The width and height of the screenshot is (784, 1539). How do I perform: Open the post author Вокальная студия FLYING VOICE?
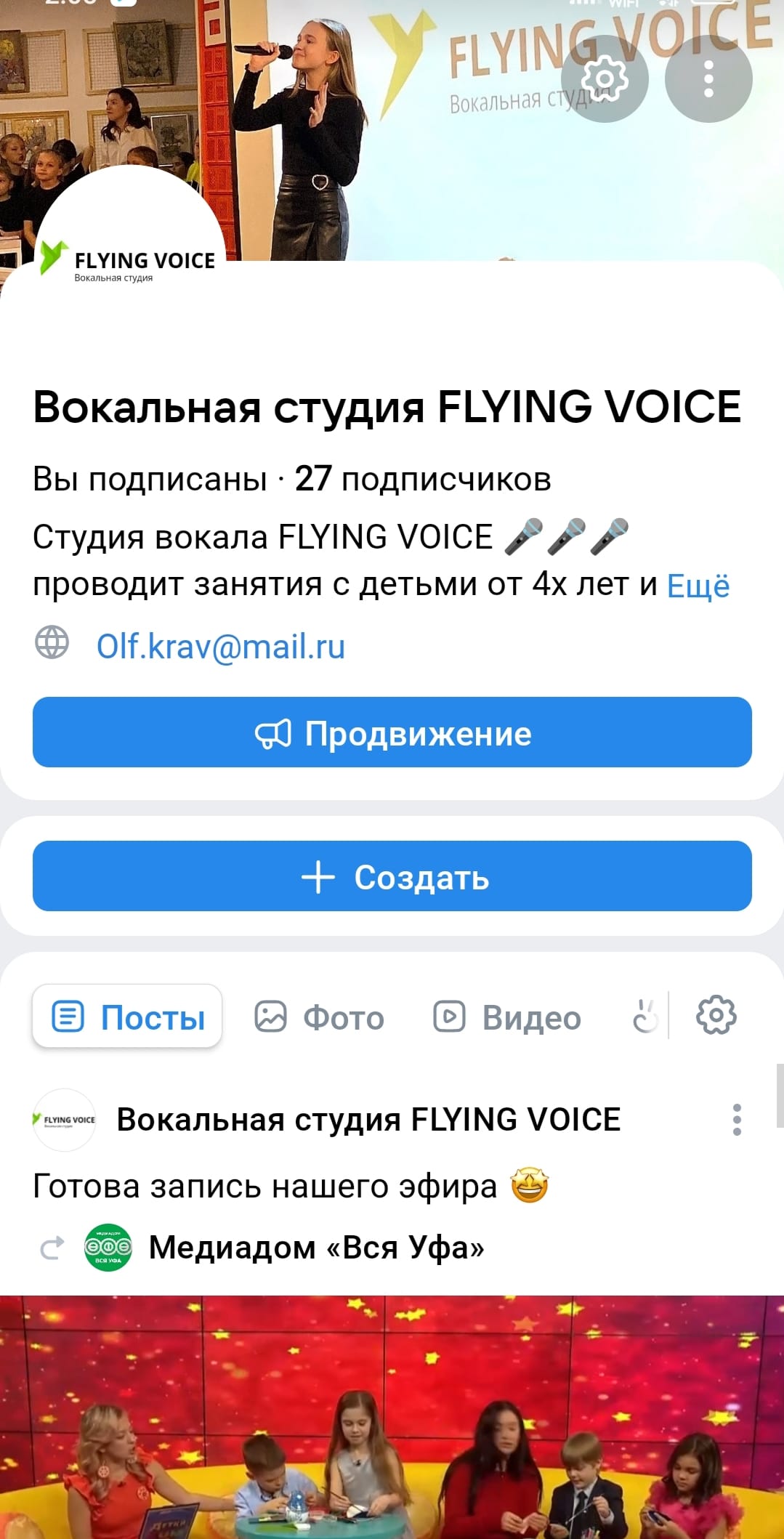pyautogui.click(x=368, y=1120)
